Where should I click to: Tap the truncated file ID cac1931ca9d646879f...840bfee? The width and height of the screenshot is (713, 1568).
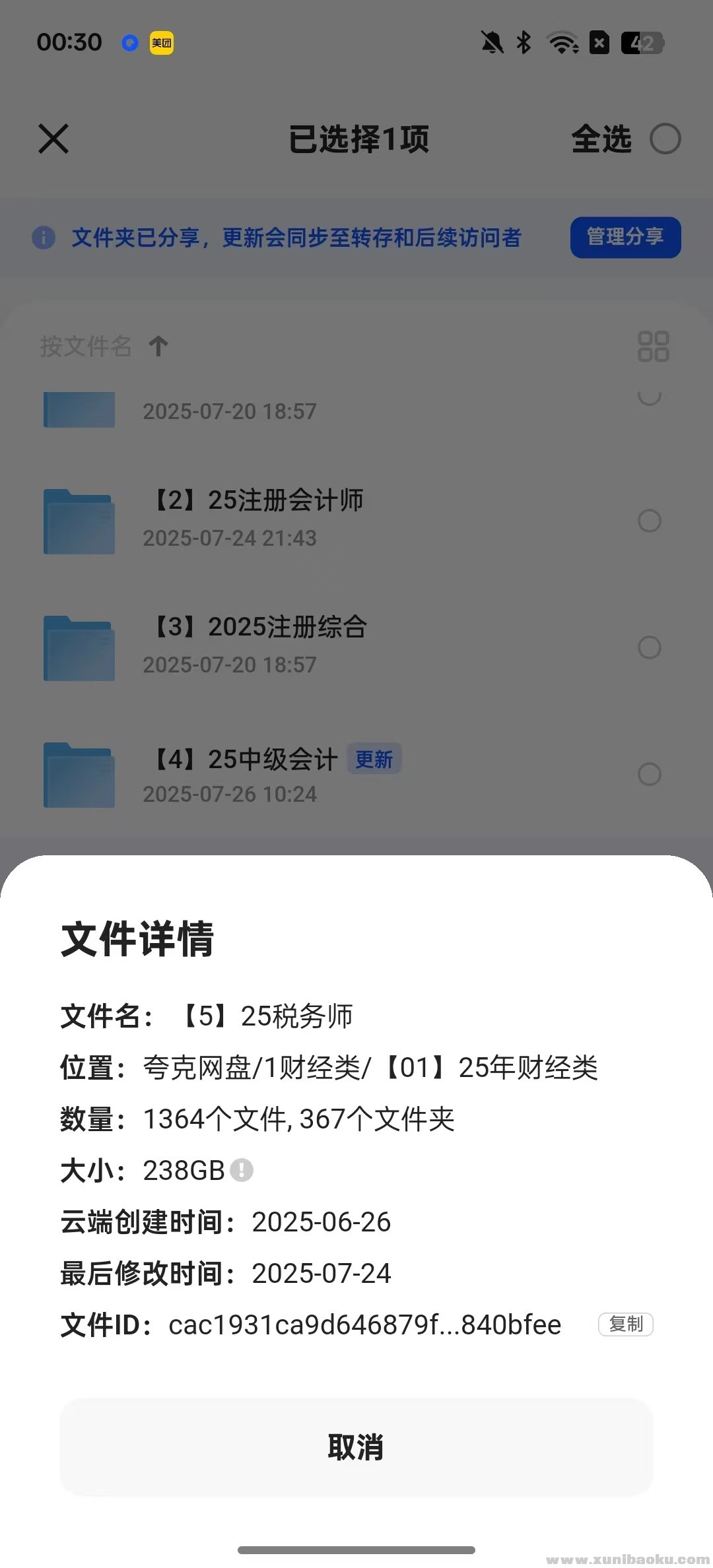[x=364, y=1324]
